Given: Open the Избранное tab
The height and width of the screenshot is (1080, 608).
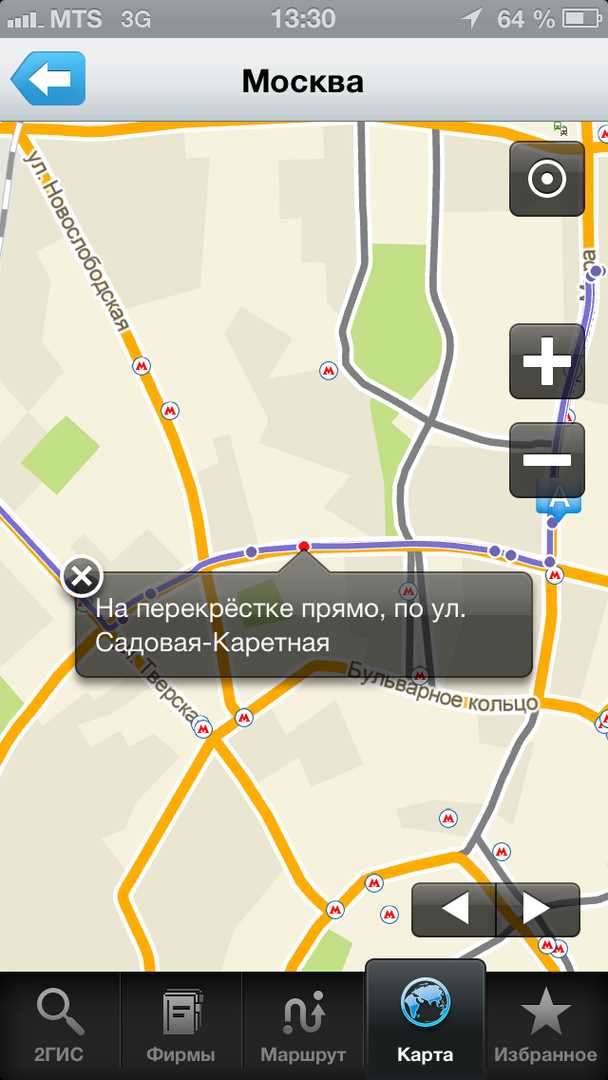Looking at the screenshot, I should [546, 1025].
